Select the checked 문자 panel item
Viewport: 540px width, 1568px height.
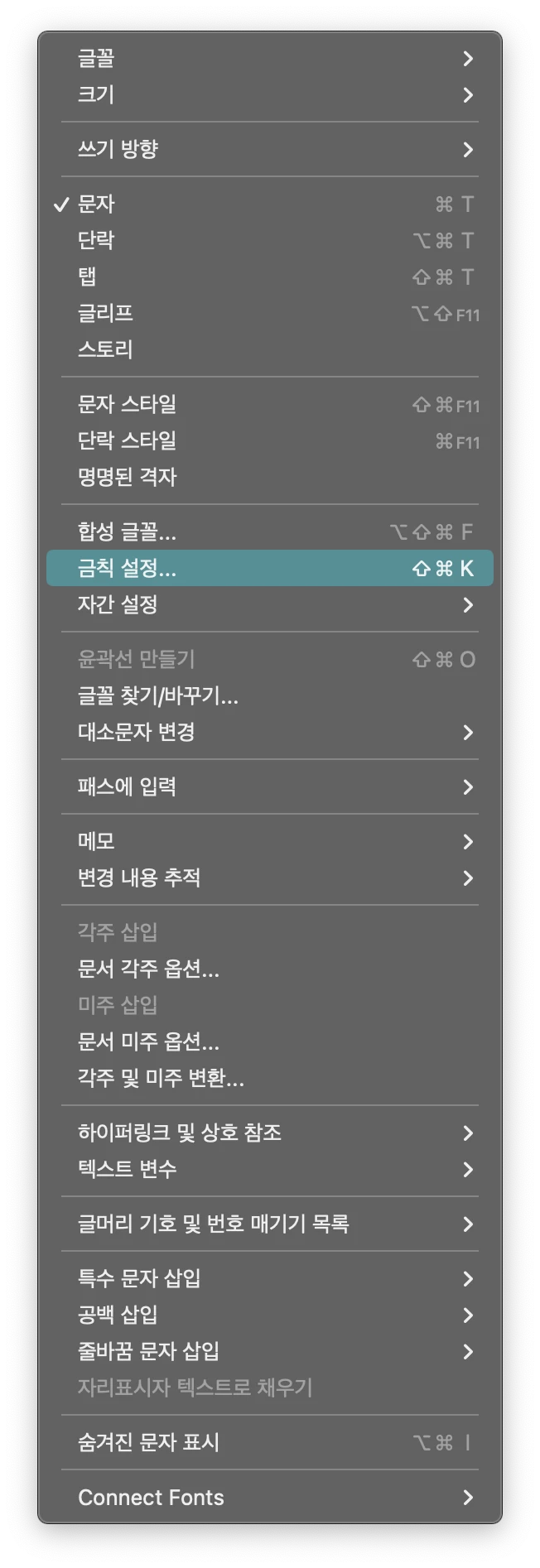(x=96, y=204)
